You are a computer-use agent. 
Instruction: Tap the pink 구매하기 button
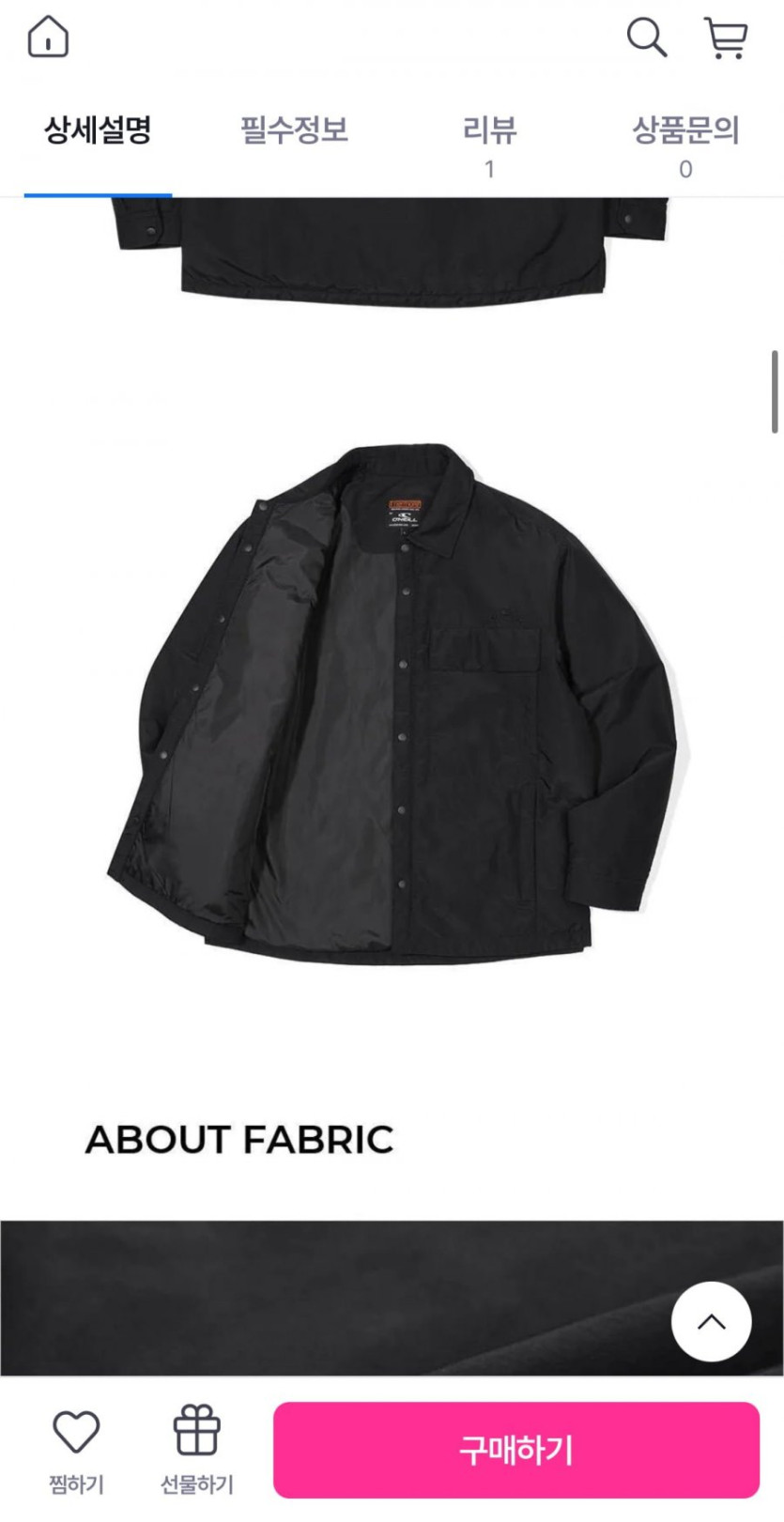click(x=516, y=1451)
